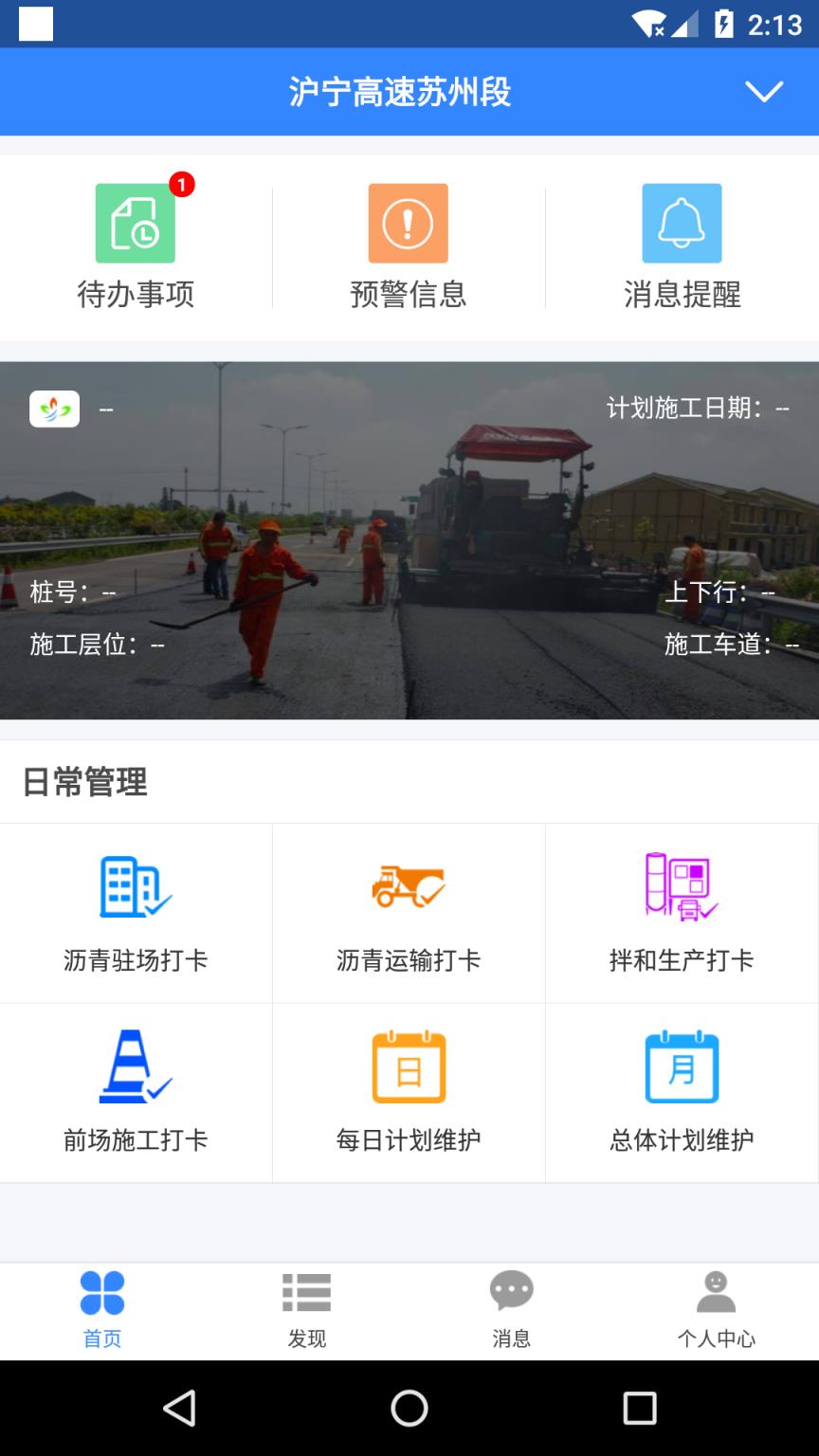Screen dimensions: 819x1456
Task: Tap the weather icon on the photo
Action: (x=54, y=409)
